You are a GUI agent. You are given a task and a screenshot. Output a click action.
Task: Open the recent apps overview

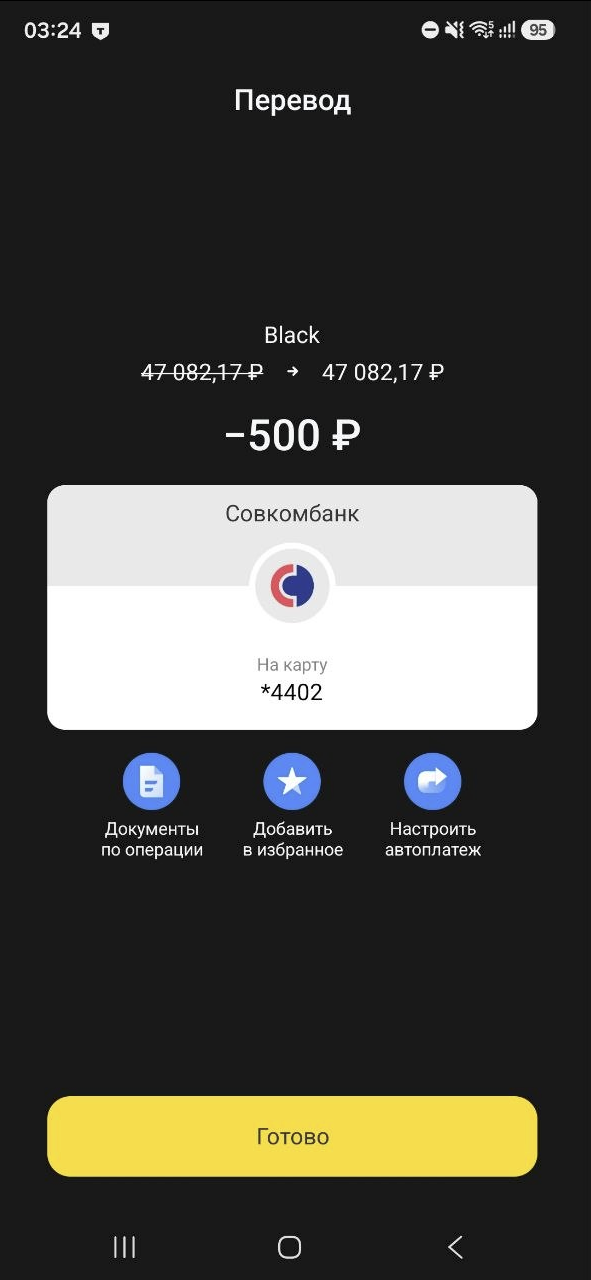tap(125, 1246)
